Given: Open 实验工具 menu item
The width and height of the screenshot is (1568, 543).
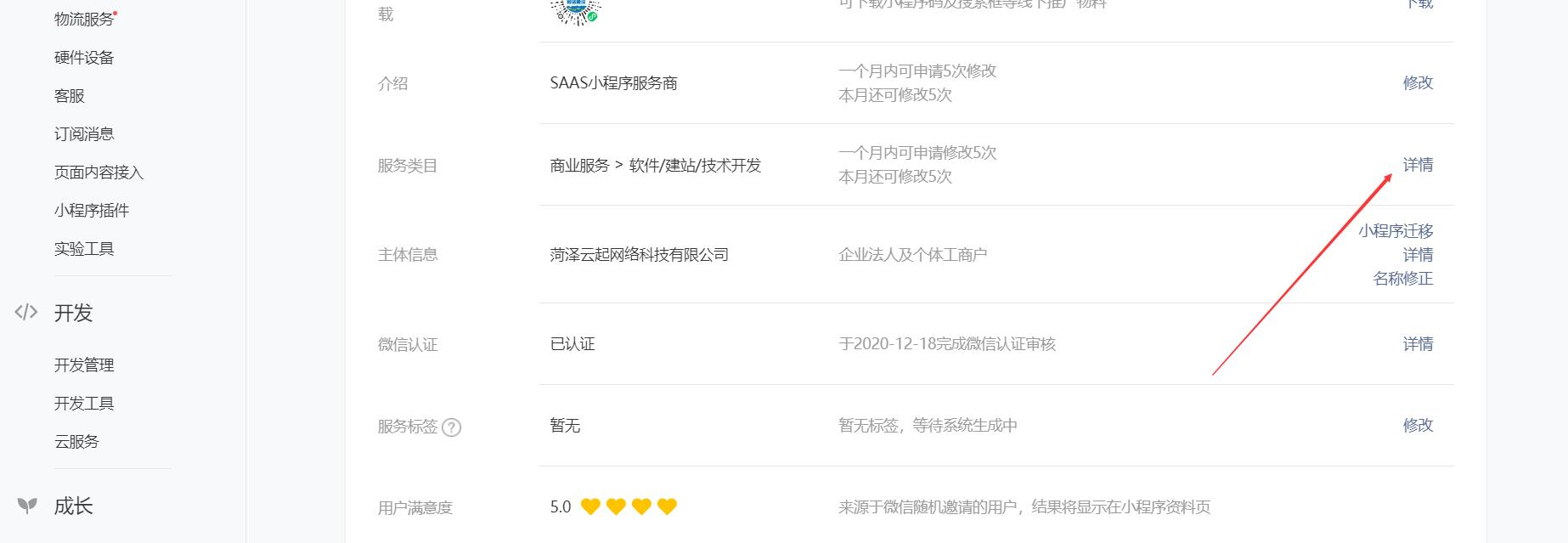Looking at the screenshot, I should coord(84,249).
